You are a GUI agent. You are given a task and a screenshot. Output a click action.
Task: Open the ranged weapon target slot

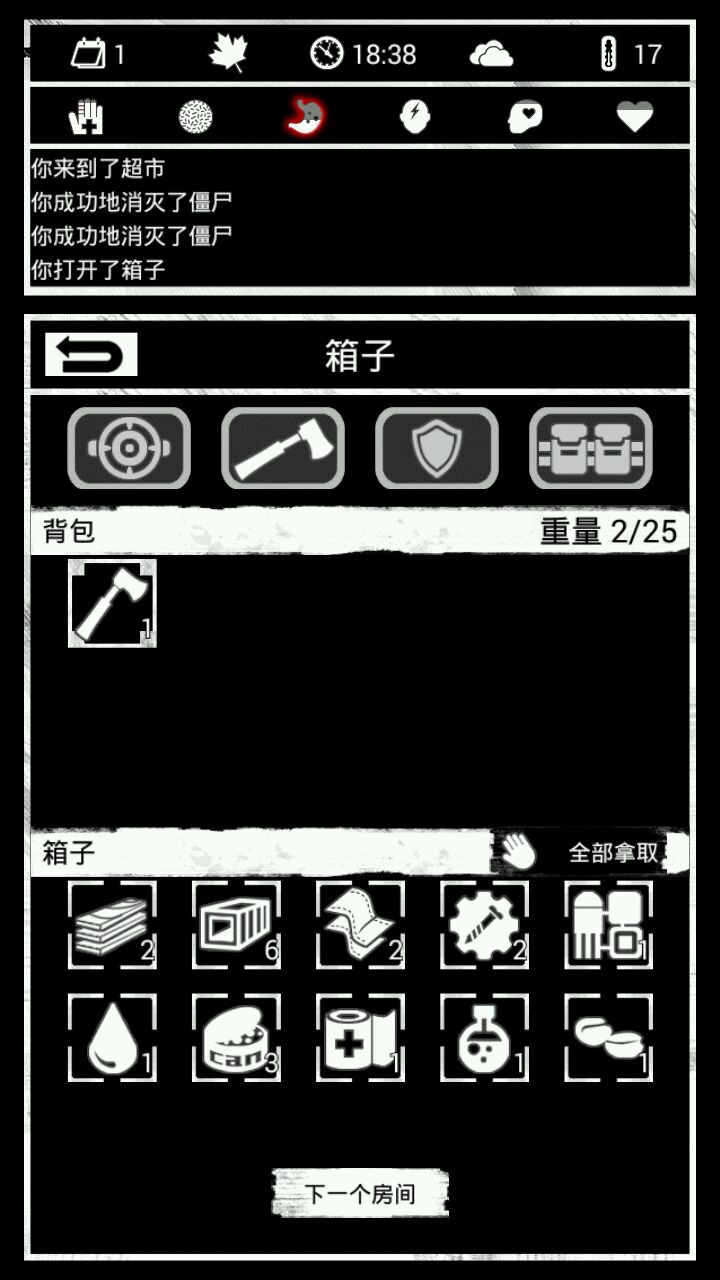point(129,448)
